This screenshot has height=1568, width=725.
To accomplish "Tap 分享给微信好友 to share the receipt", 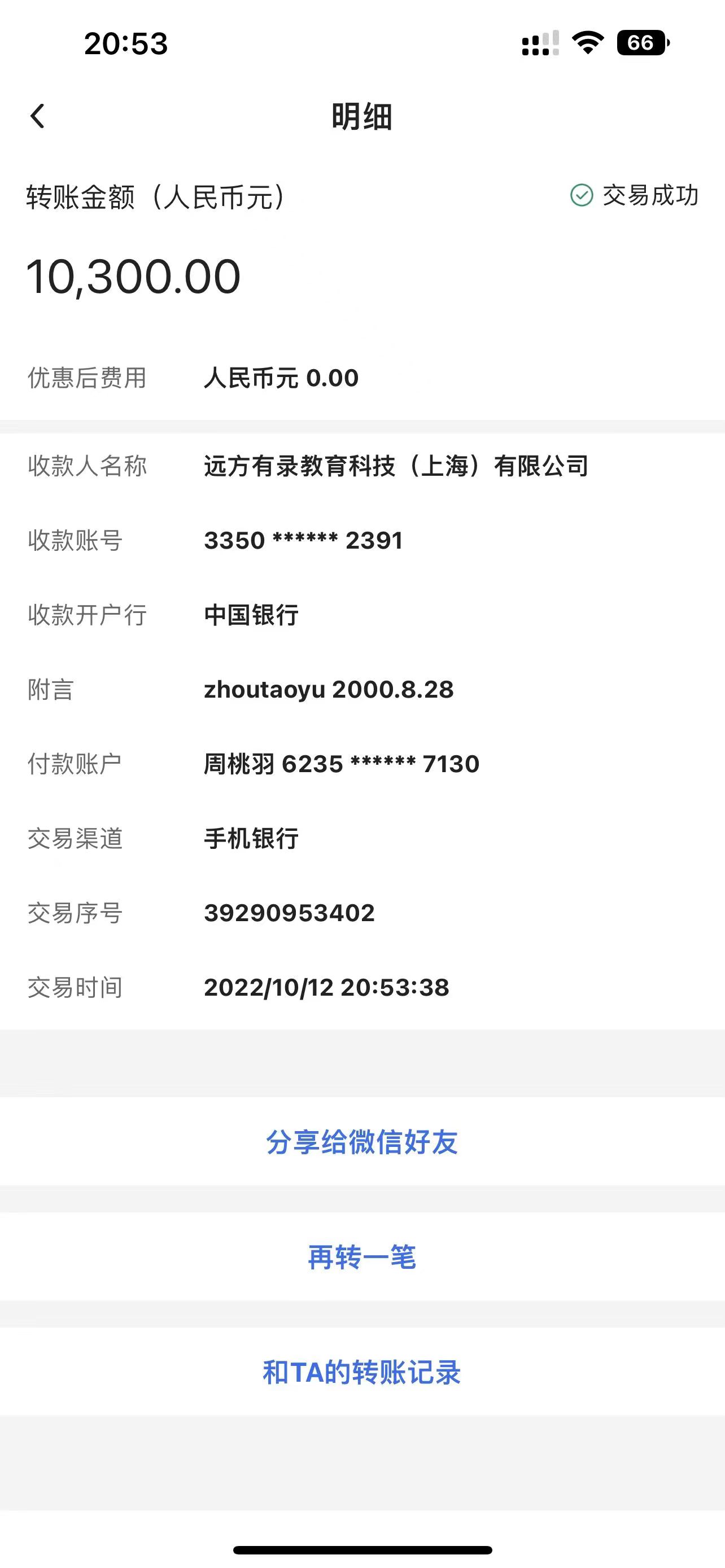I will (x=362, y=1142).
